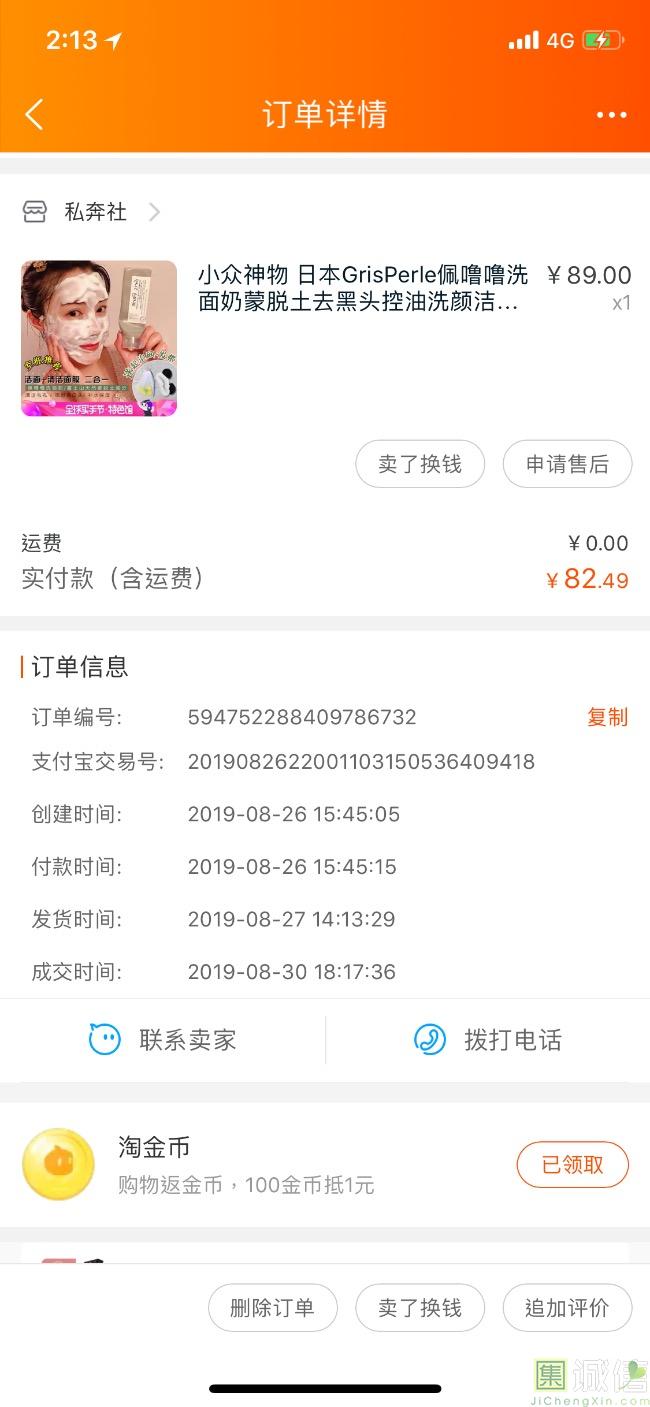Tap 卖了换钱 under the product

pos(420,464)
